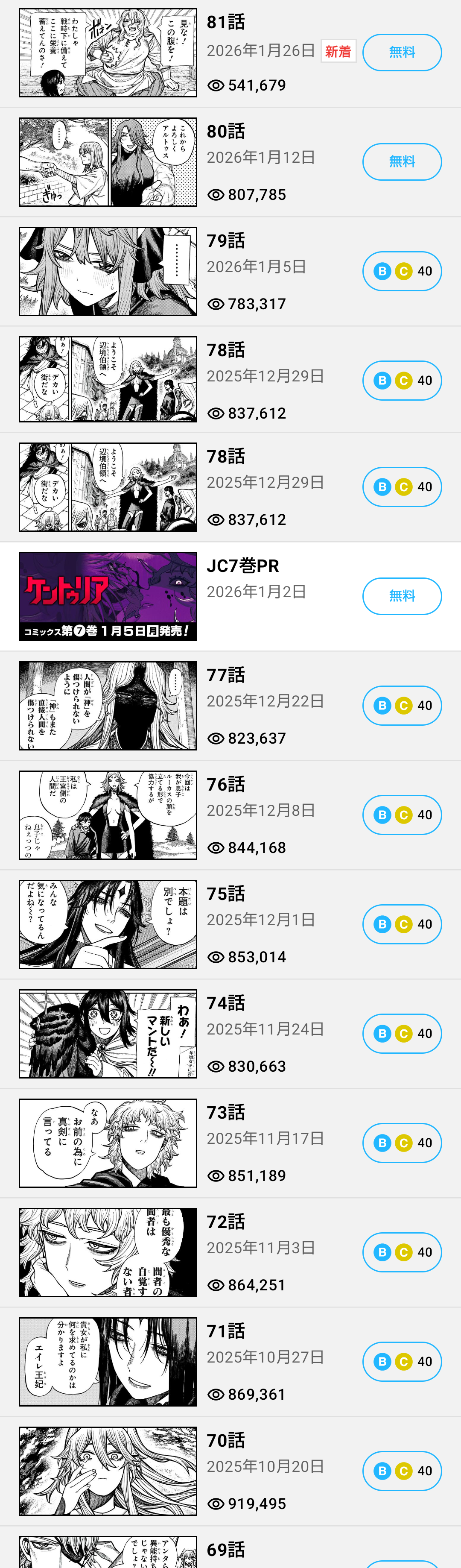Open the 81話 preview thumbnail
Screen dimensions: 461x1568
point(108,53)
